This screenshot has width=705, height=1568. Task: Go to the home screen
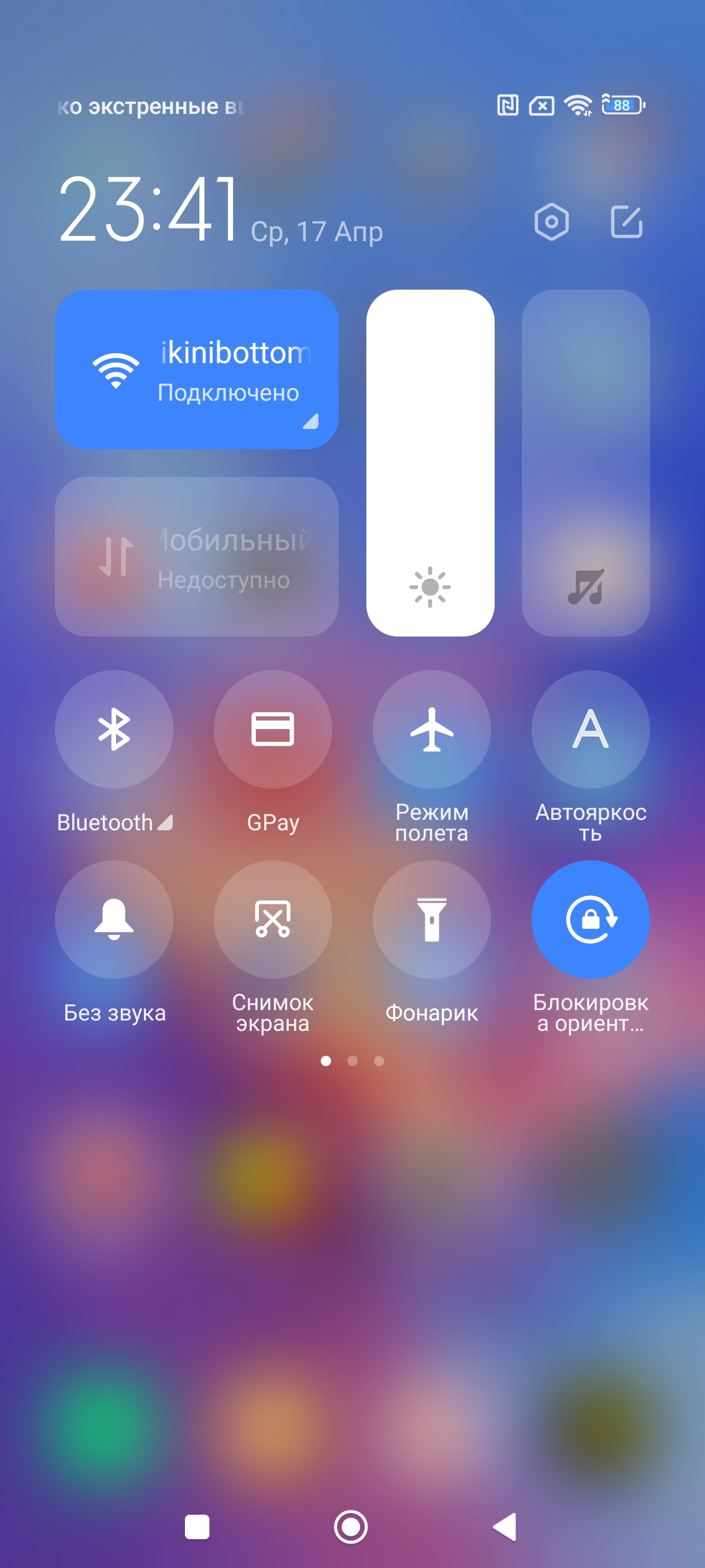pyautogui.click(x=351, y=1526)
